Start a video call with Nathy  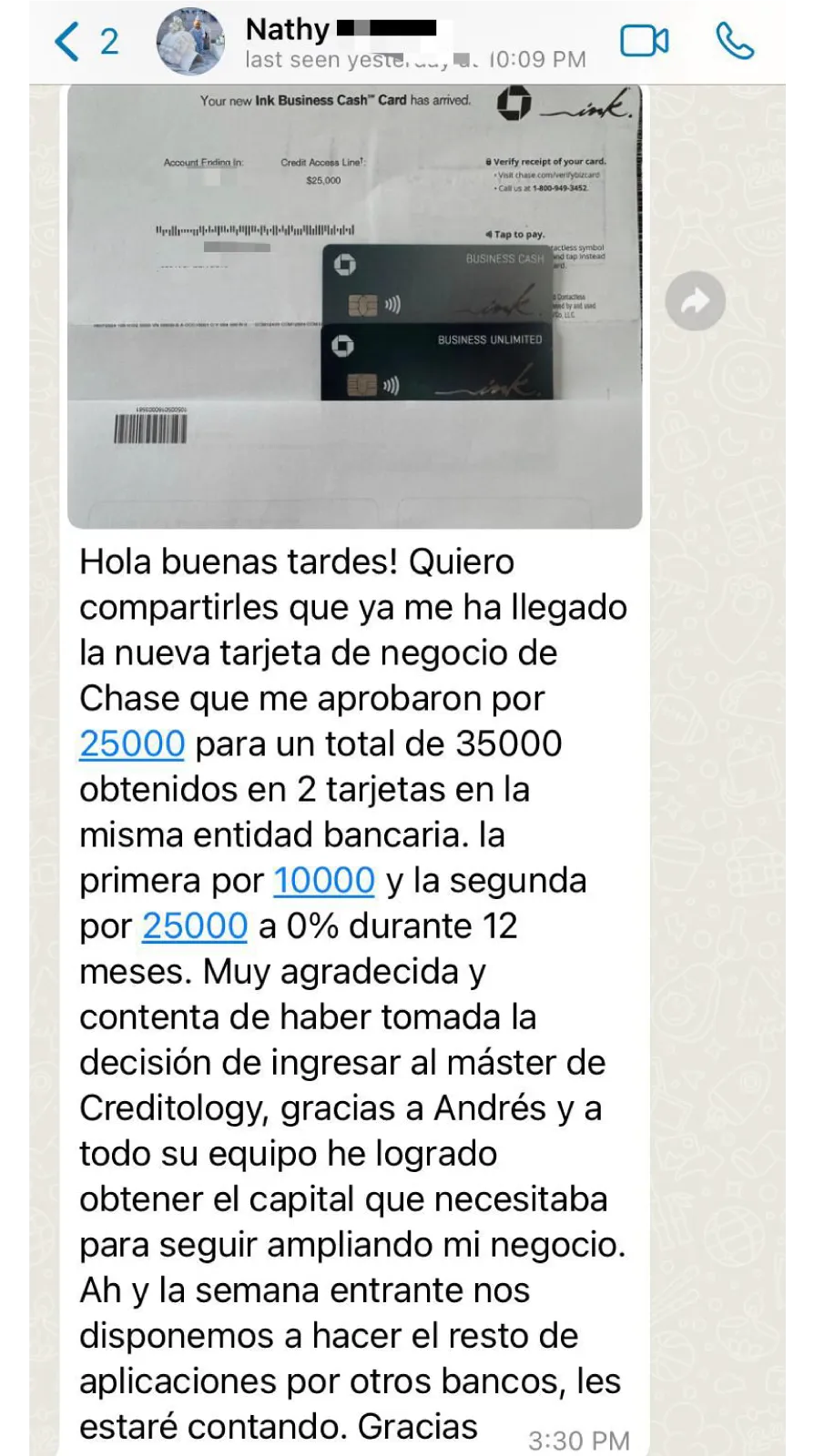click(x=644, y=42)
